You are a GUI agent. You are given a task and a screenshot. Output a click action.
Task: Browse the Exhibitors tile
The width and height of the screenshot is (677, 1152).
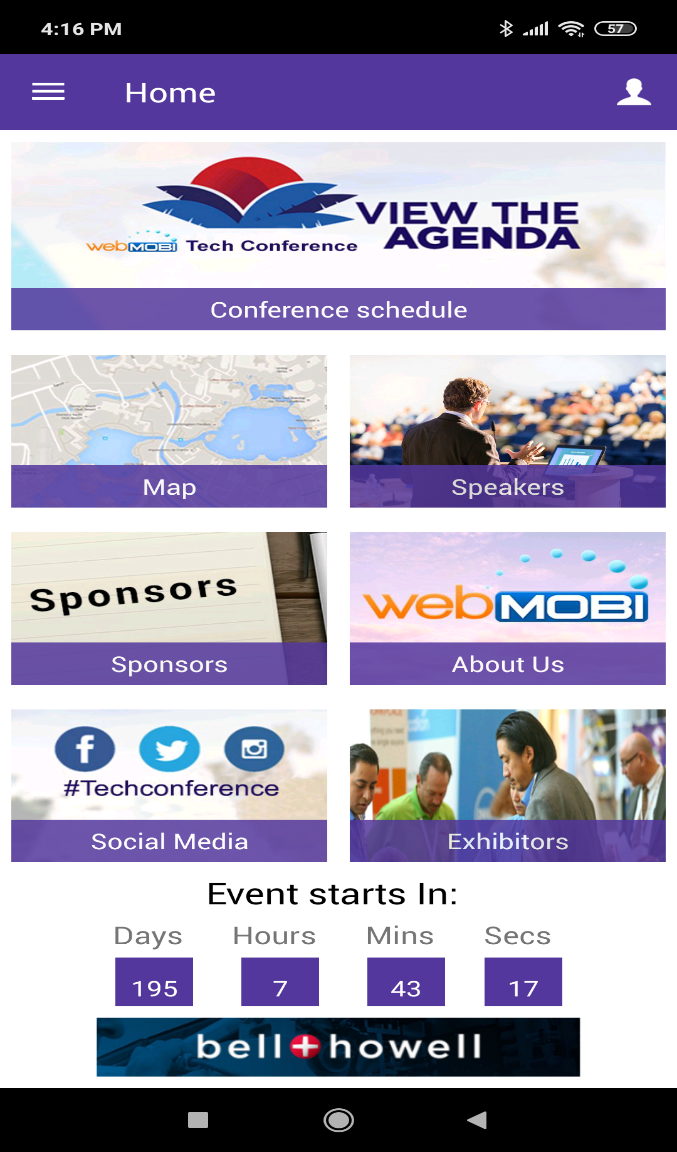(x=507, y=785)
